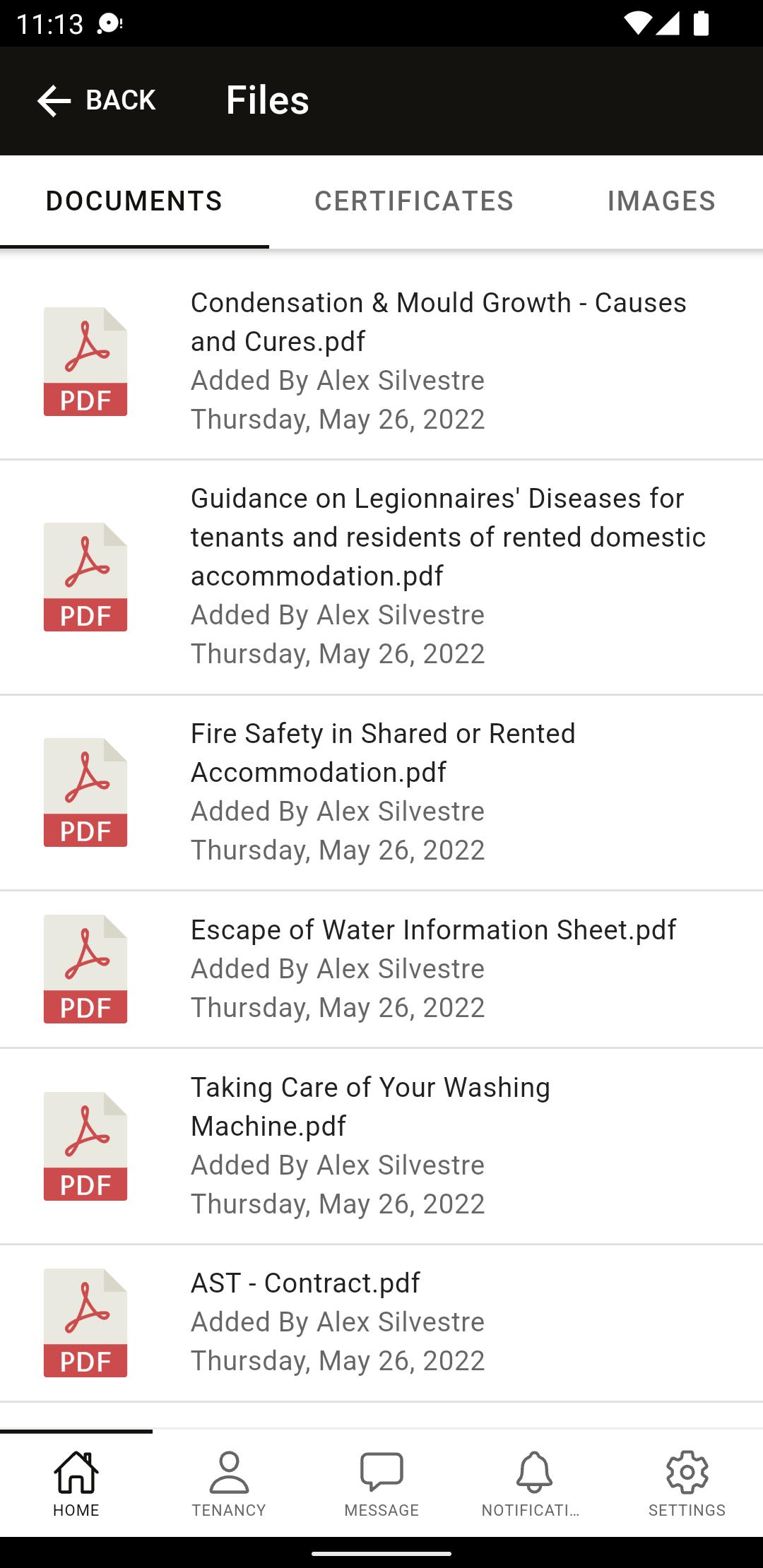The image size is (763, 1568).
Task: Open Taking Care of Your Washing Machine PDF
Action: [381, 1146]
